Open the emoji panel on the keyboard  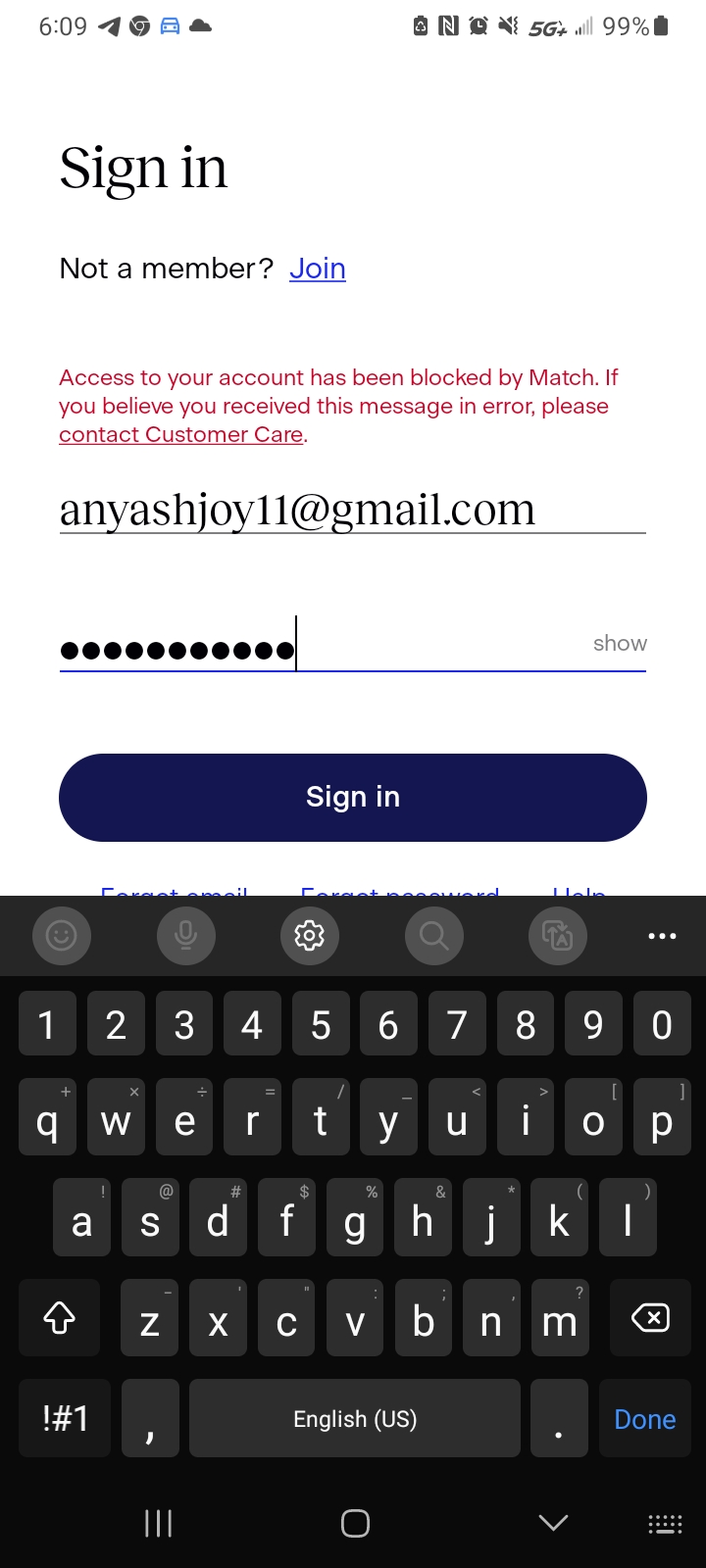click(x=61, y=936)
